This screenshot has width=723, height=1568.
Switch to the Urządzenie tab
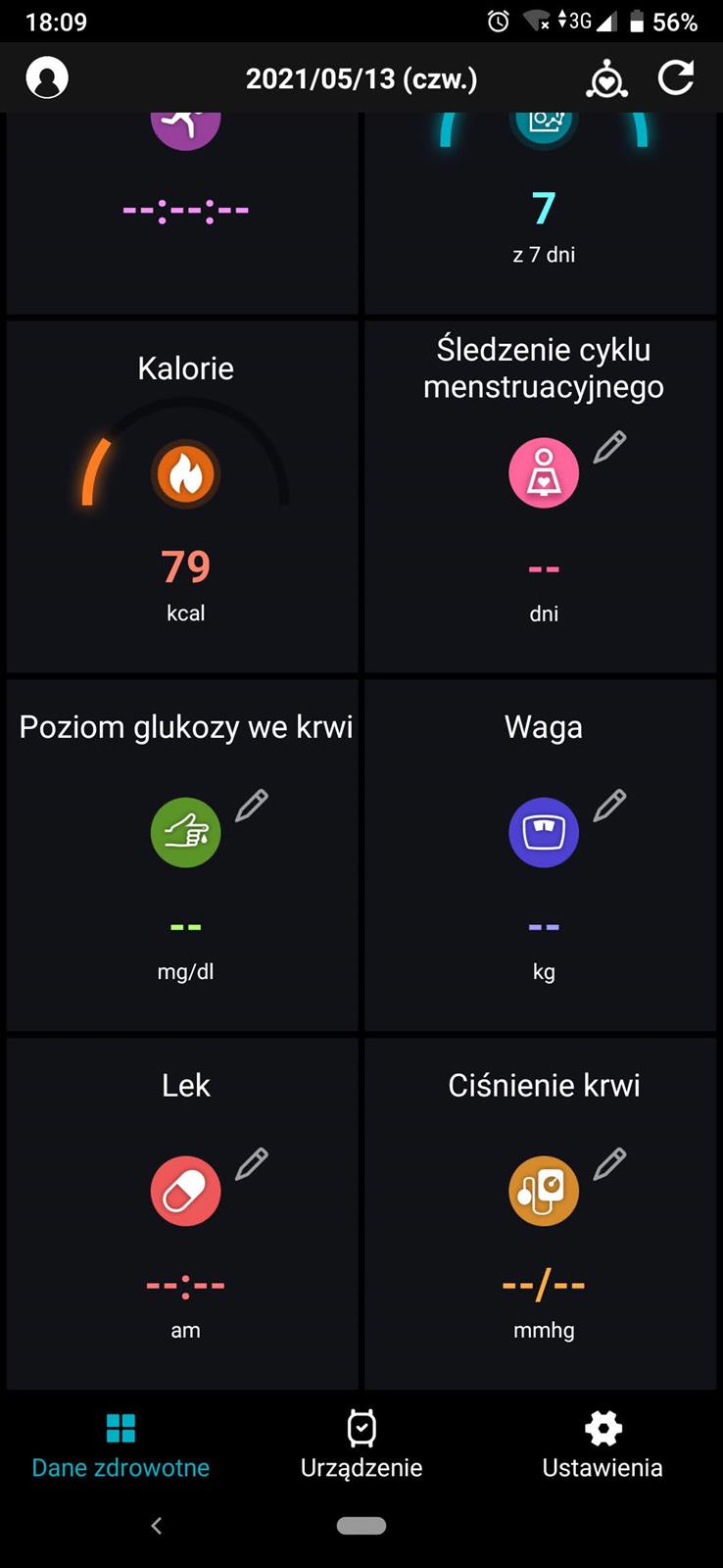(361, 1445)
